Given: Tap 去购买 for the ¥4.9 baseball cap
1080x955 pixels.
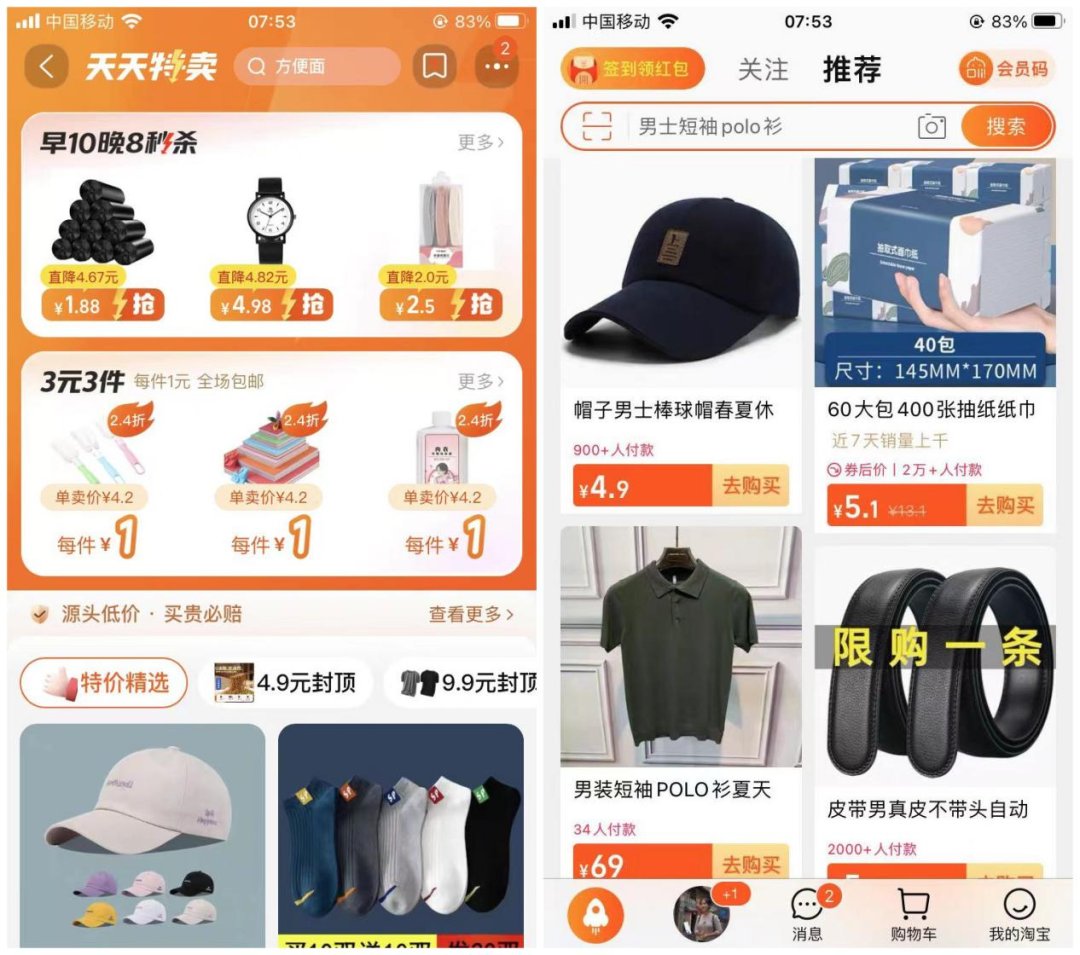Looking at the screenshot, I should click(751, 487).
